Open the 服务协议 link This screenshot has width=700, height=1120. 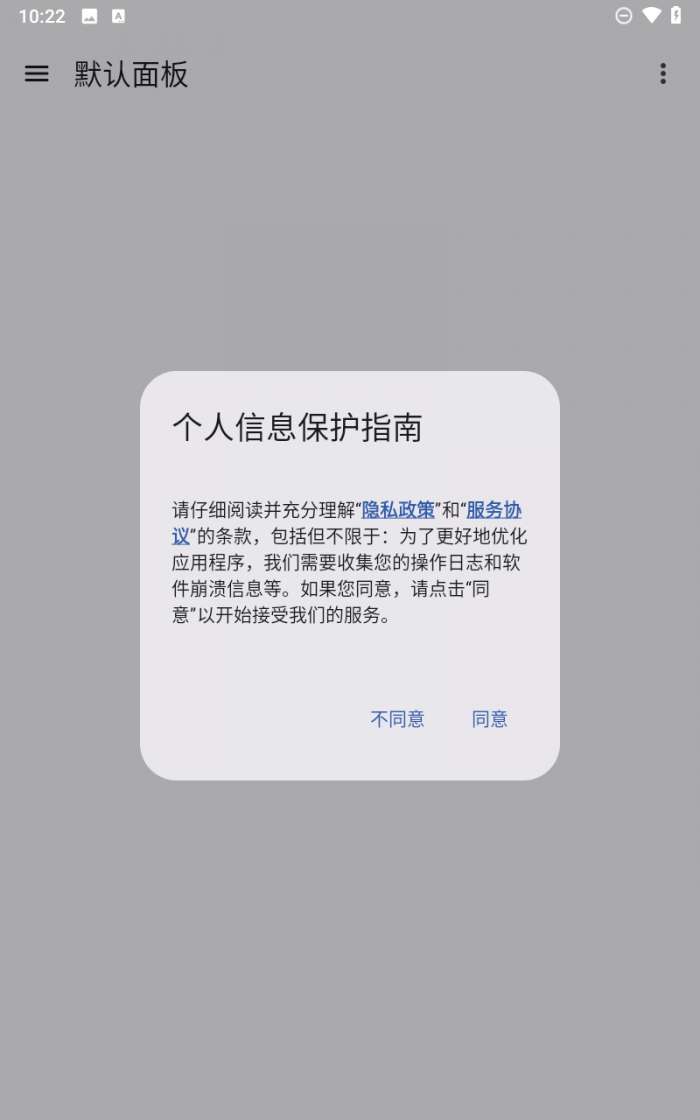click(494, 509)
